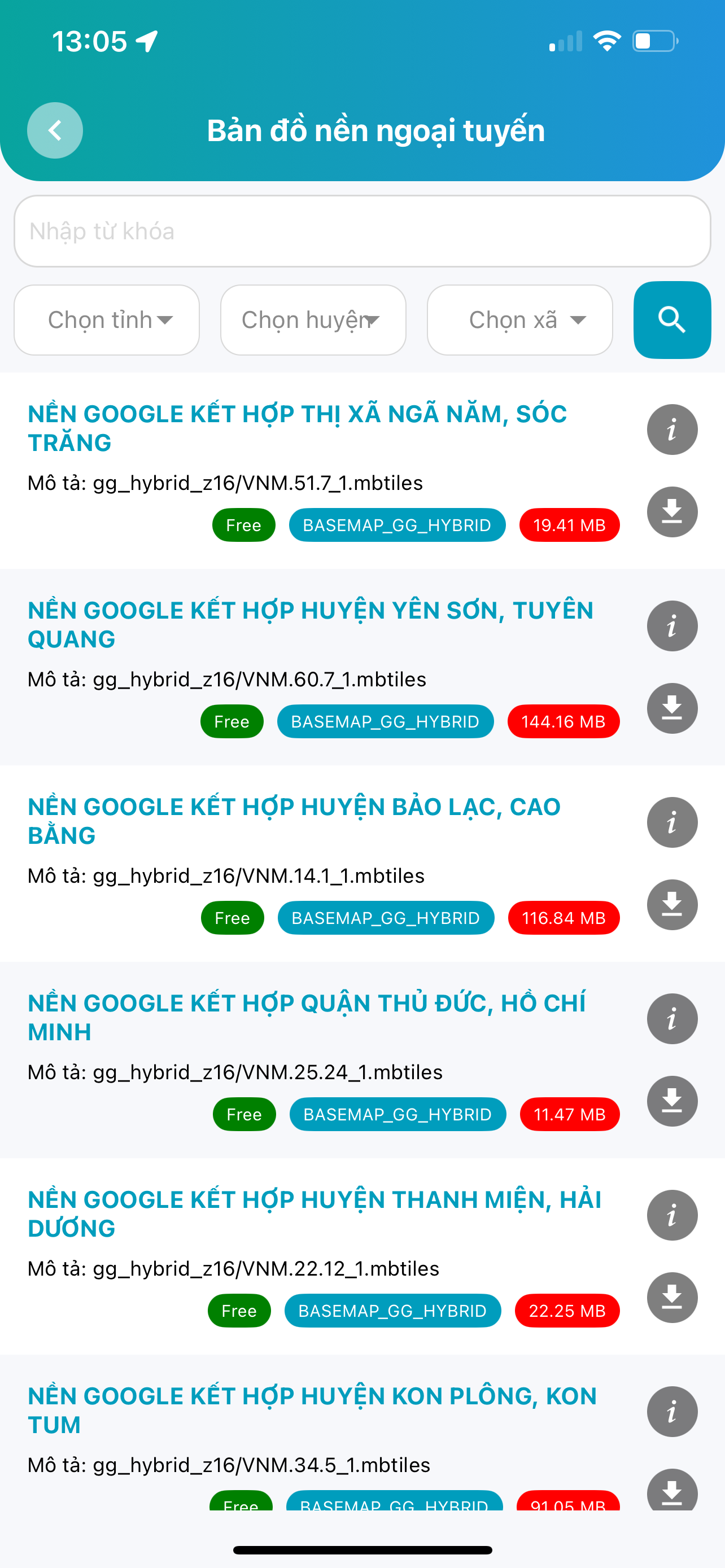Viewport: 725px width, 1568px height.
Task: Tap the blue magnifier search button
Action: coord(672,320)
